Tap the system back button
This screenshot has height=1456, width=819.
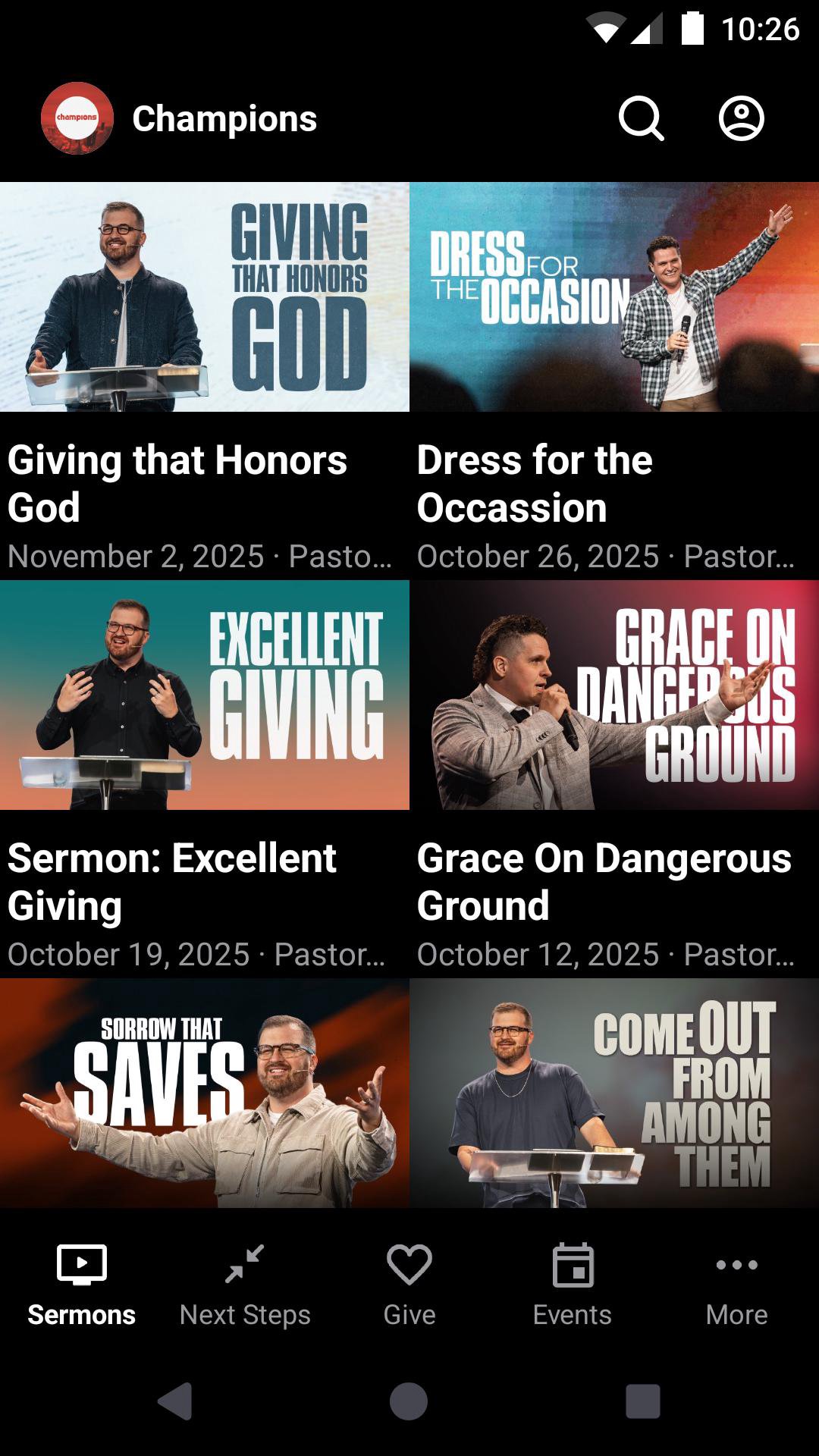(175, 1401)
